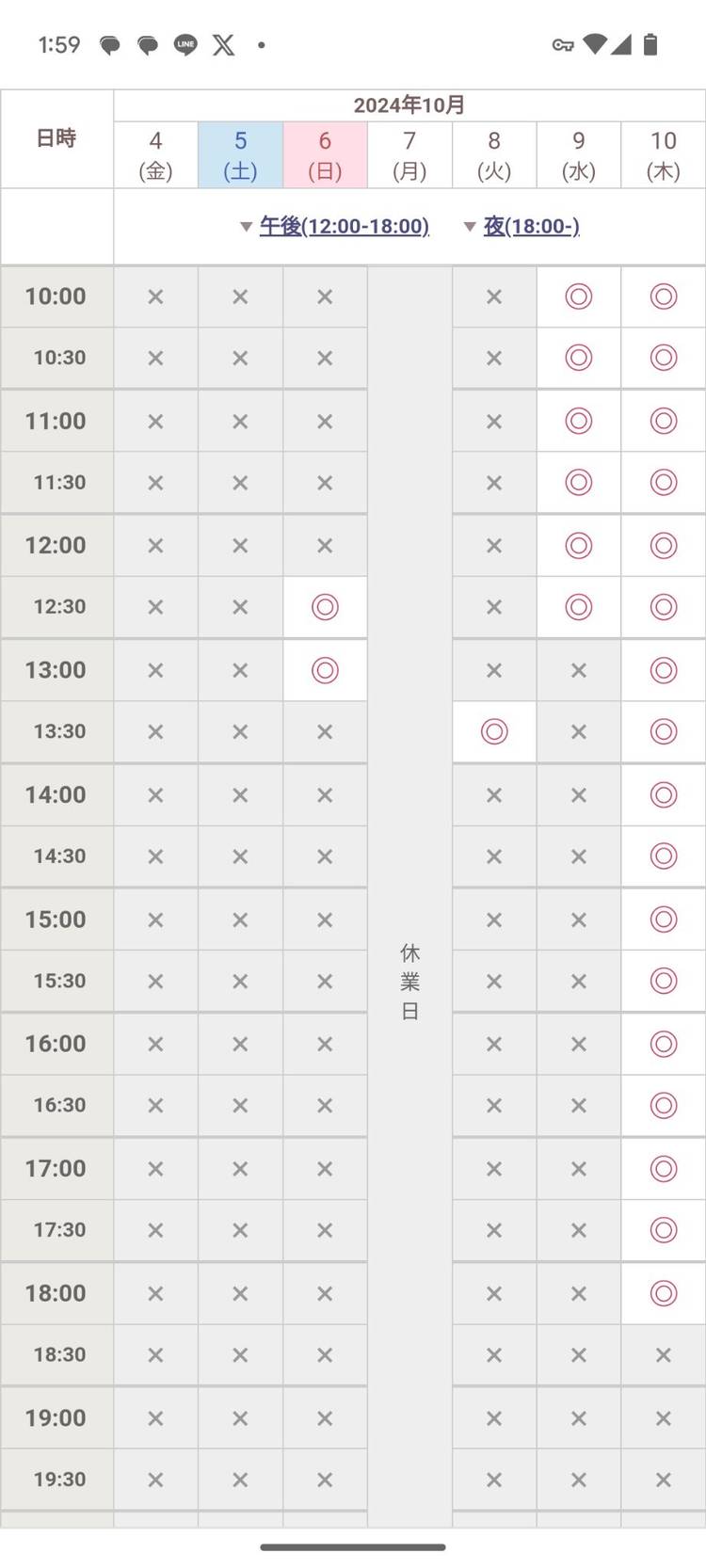Jump to the 午後(12:00-18:00) section
706x1568 pixels.
[x=344, y=226]
